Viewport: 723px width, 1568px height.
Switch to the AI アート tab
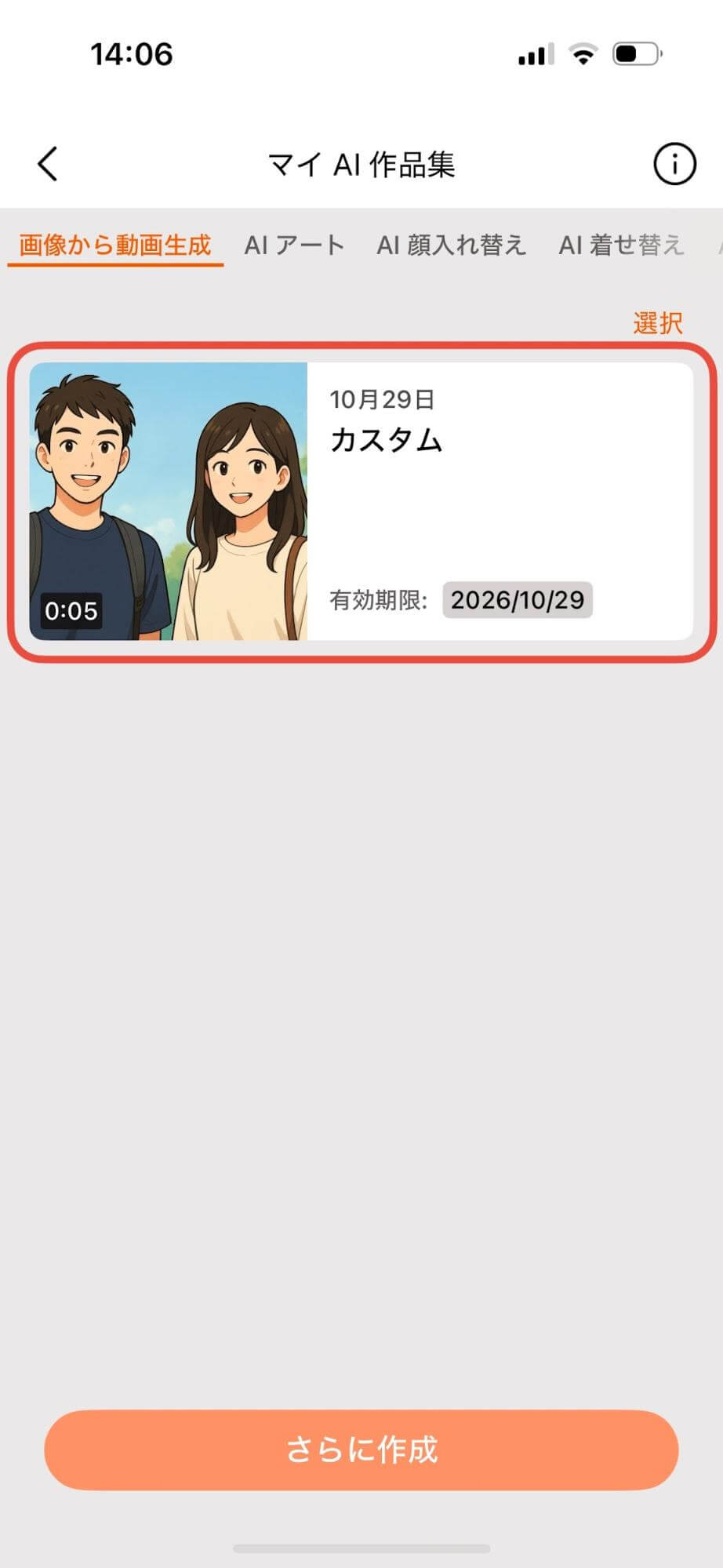point(295,245)
